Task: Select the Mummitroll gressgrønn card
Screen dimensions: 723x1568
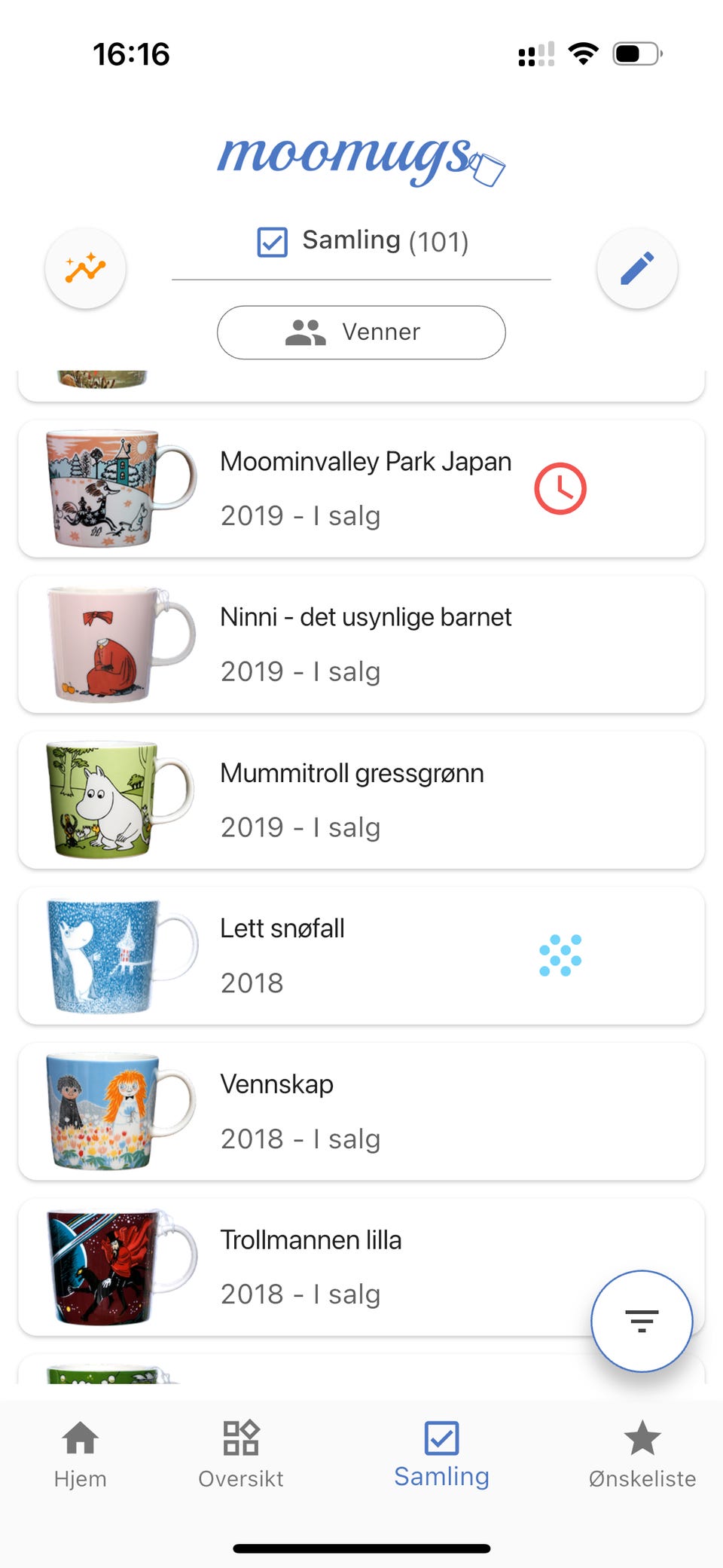Action: point(361,800)
